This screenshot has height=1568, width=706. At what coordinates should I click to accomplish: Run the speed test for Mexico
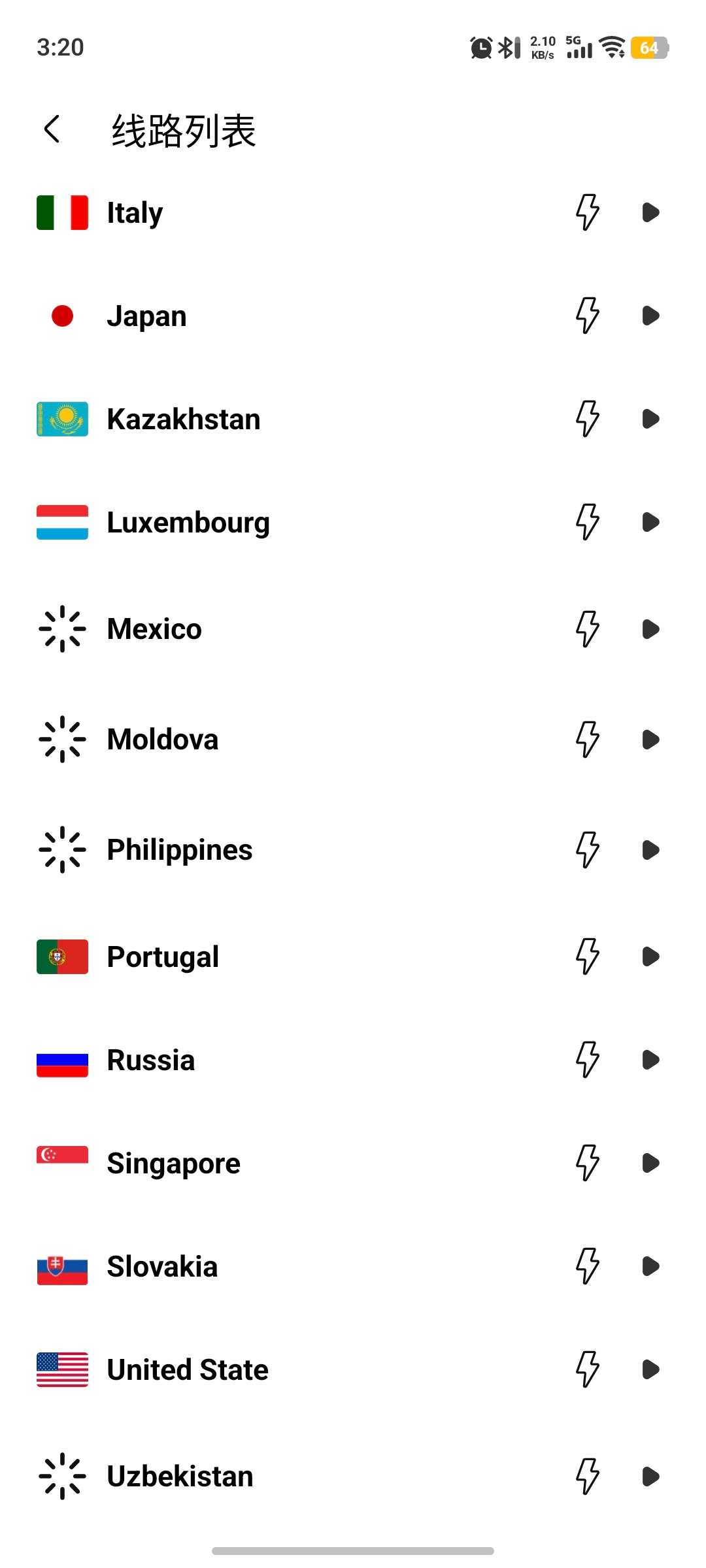(587, 629)
